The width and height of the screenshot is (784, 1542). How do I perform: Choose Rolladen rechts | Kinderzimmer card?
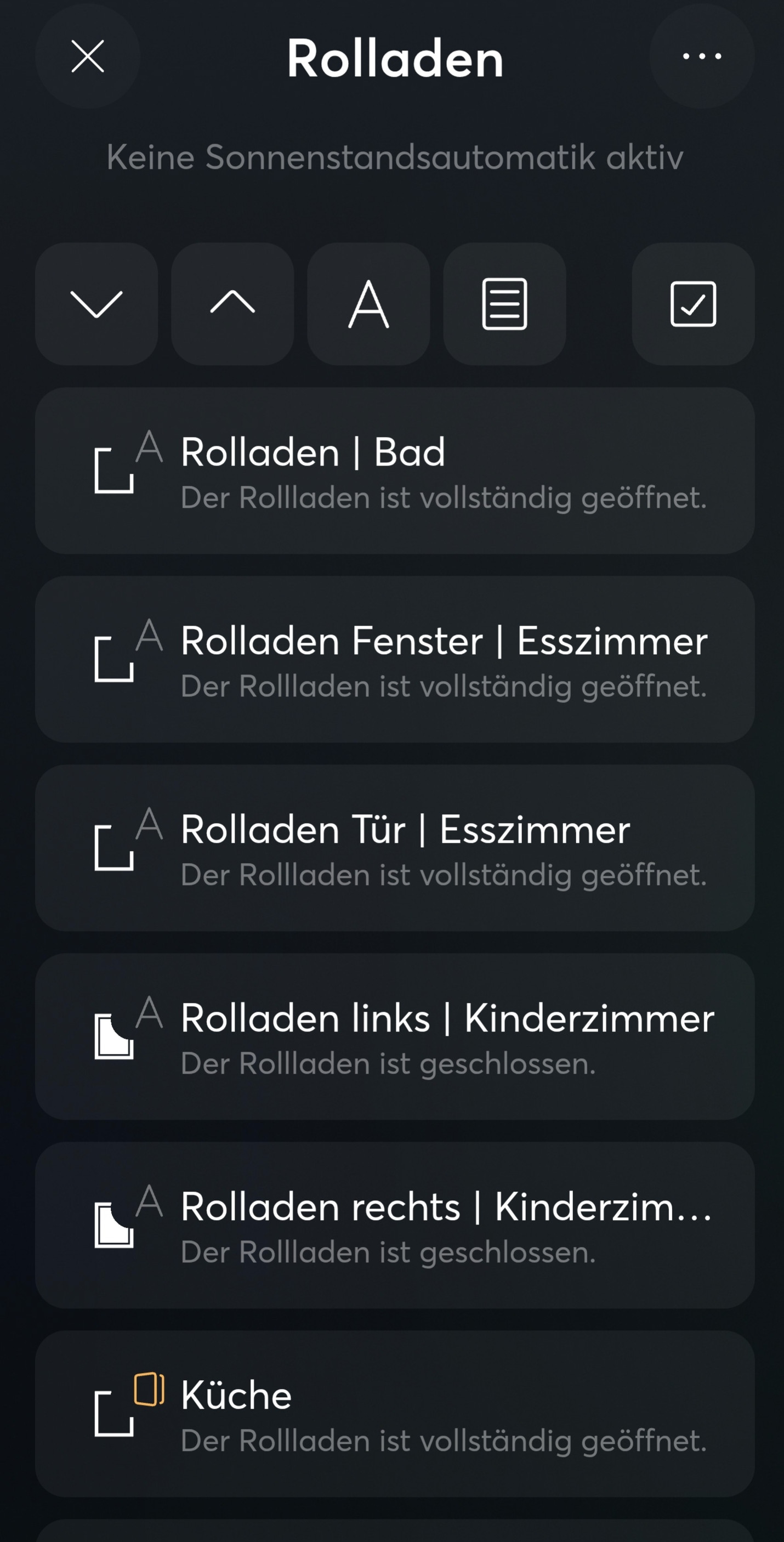(394, 1224)
